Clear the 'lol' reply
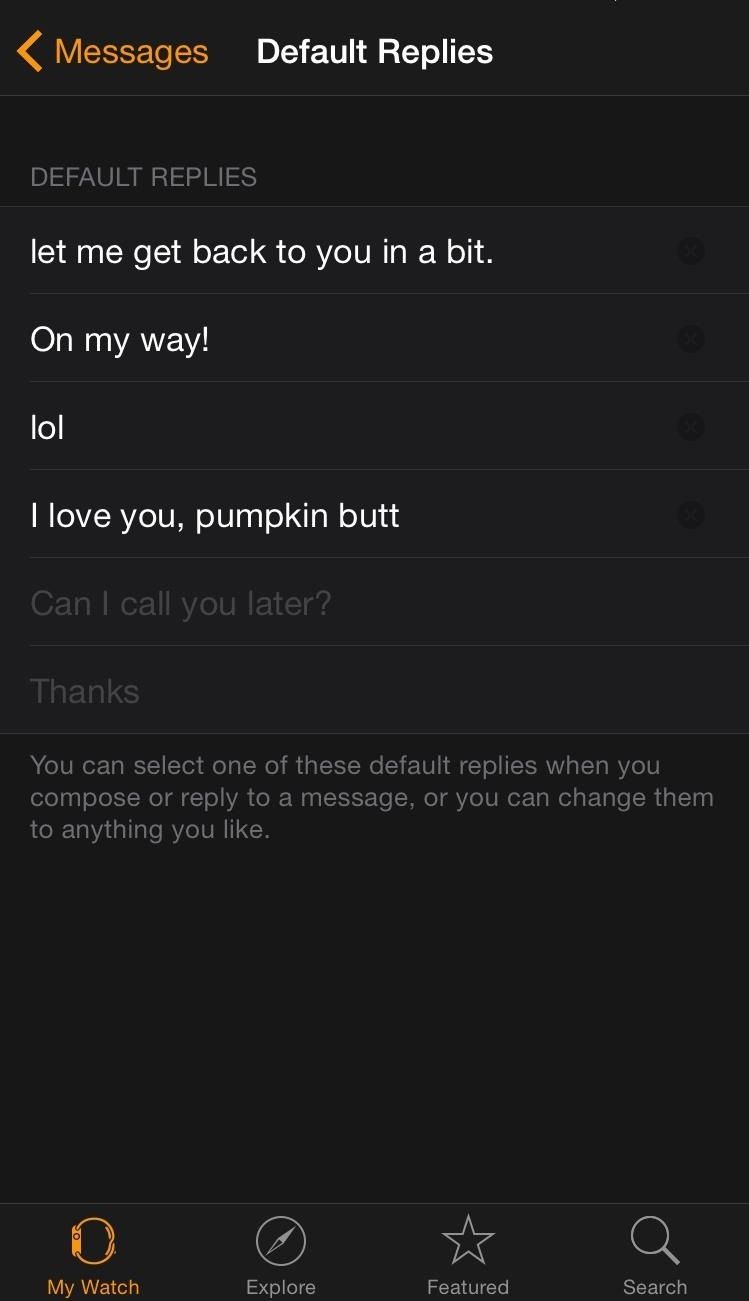The height and width of the screenshot is (1301, 749). click(x=690, y=428)
